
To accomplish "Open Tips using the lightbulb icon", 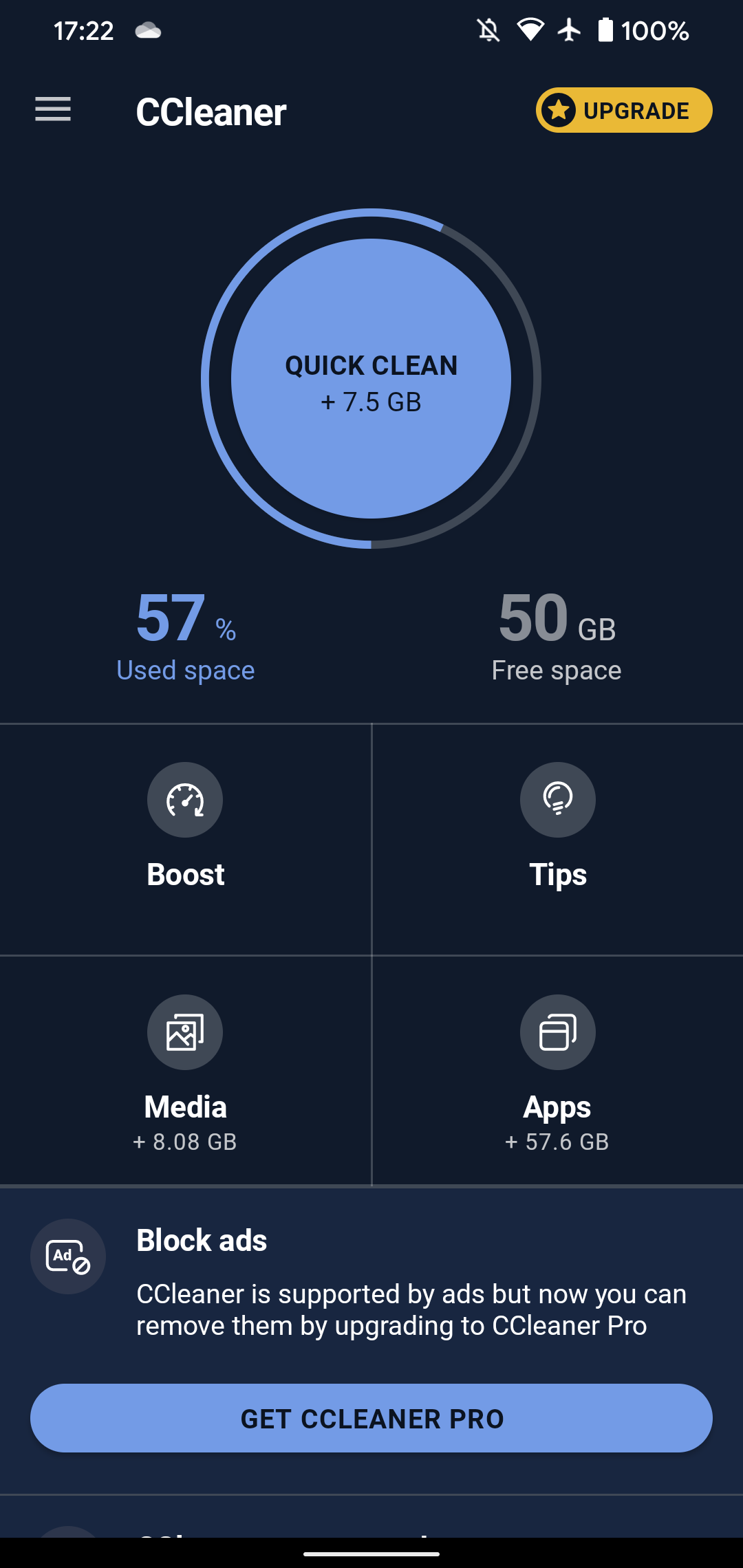I will [557, 800].
